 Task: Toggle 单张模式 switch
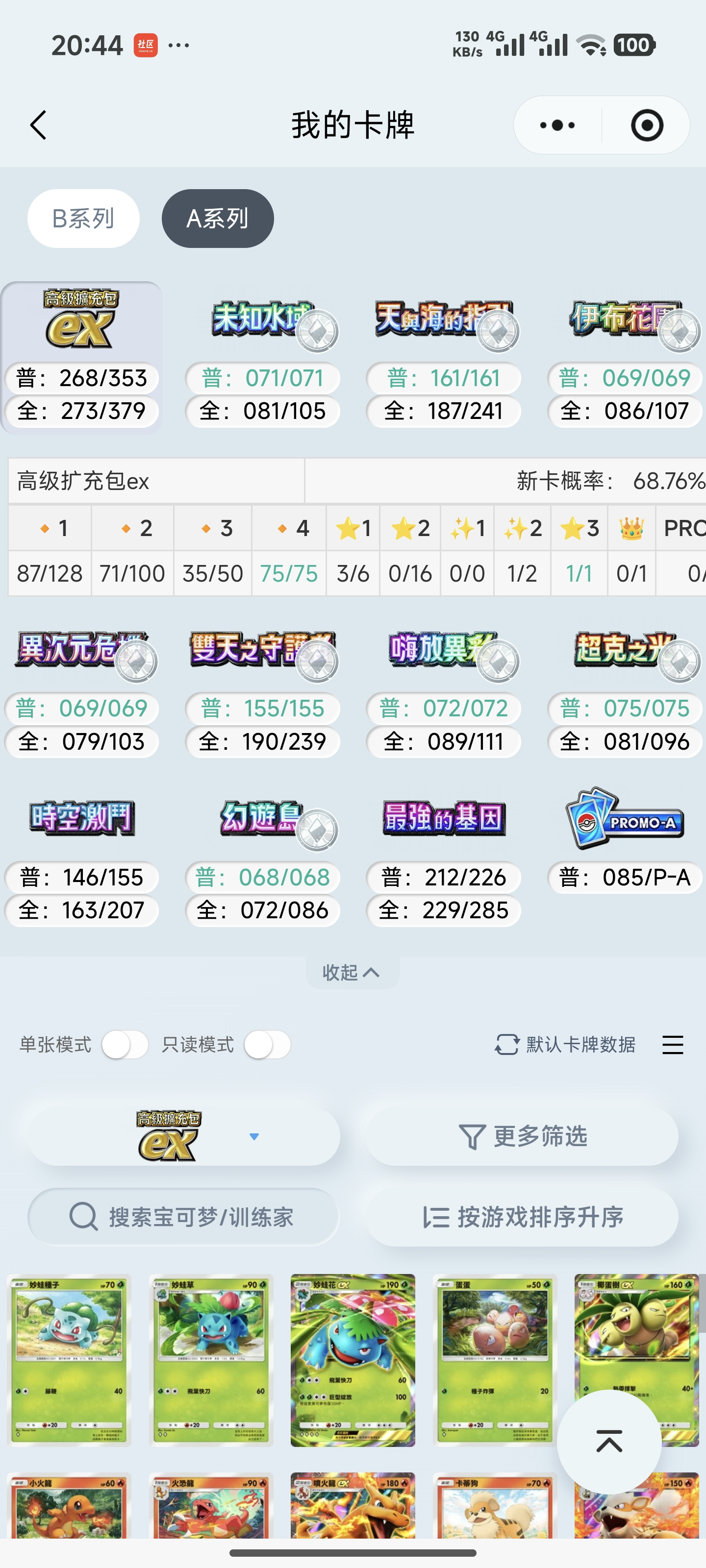[125, 1045]
